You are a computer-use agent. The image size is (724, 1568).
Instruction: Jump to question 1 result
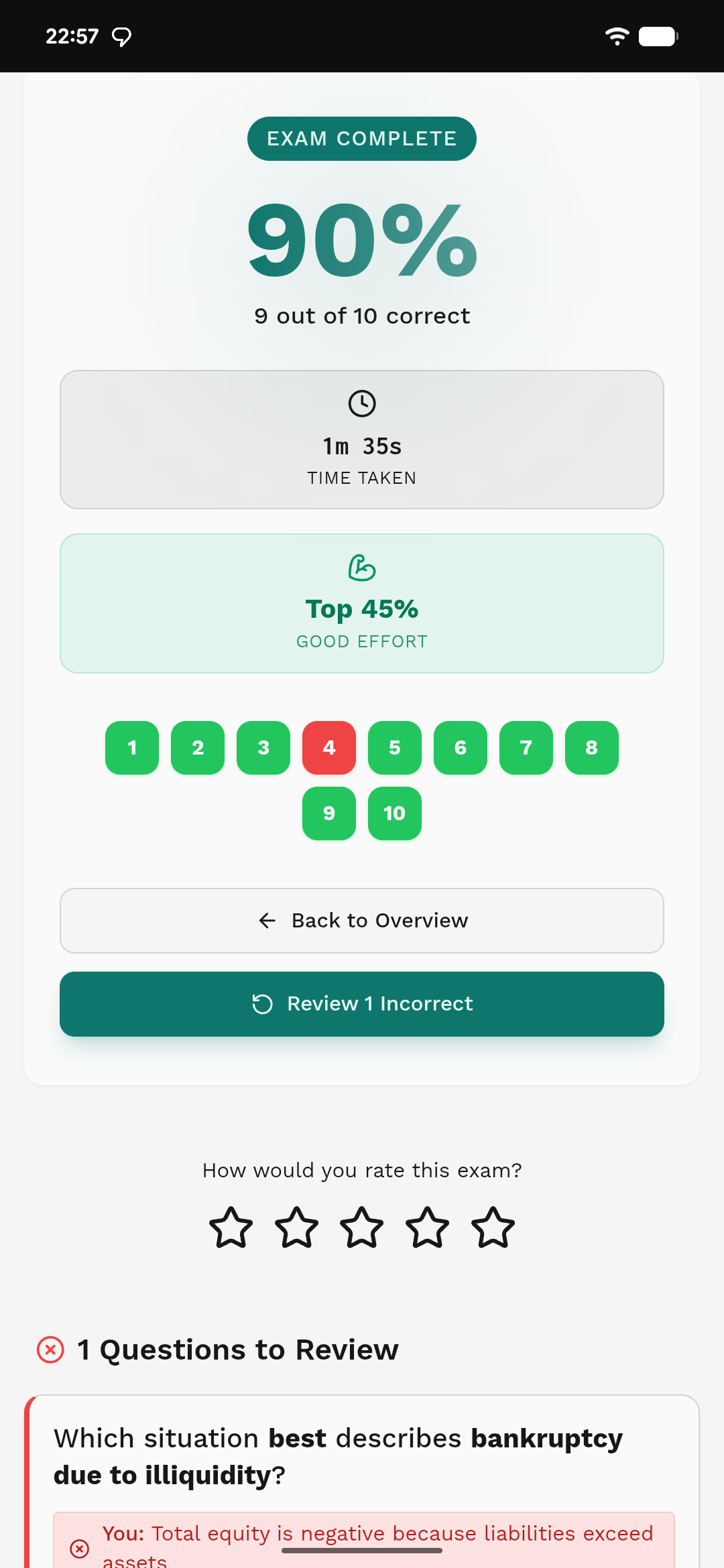tap(132, 748)
